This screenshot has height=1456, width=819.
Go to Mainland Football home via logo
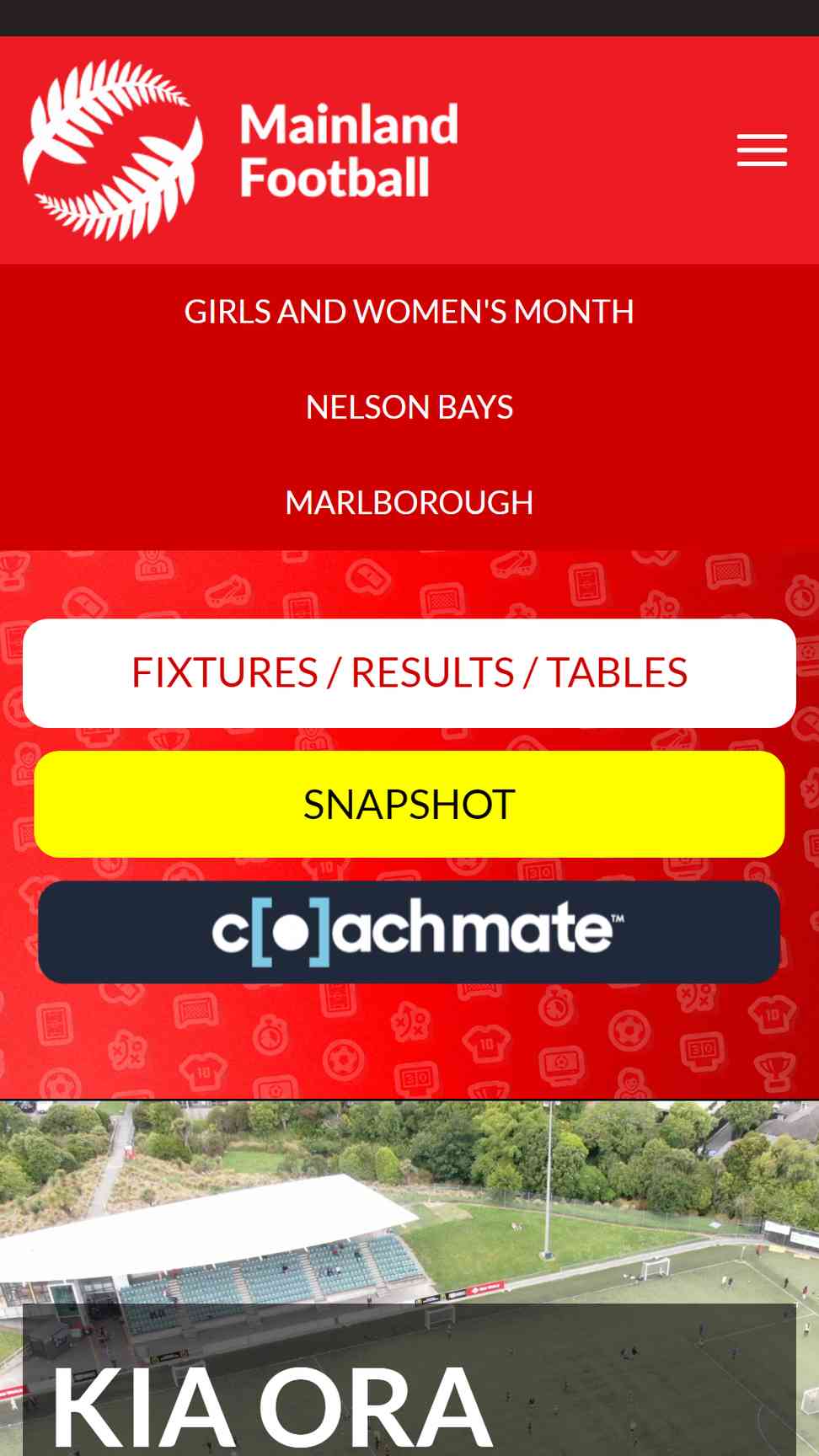pos(241,150)
